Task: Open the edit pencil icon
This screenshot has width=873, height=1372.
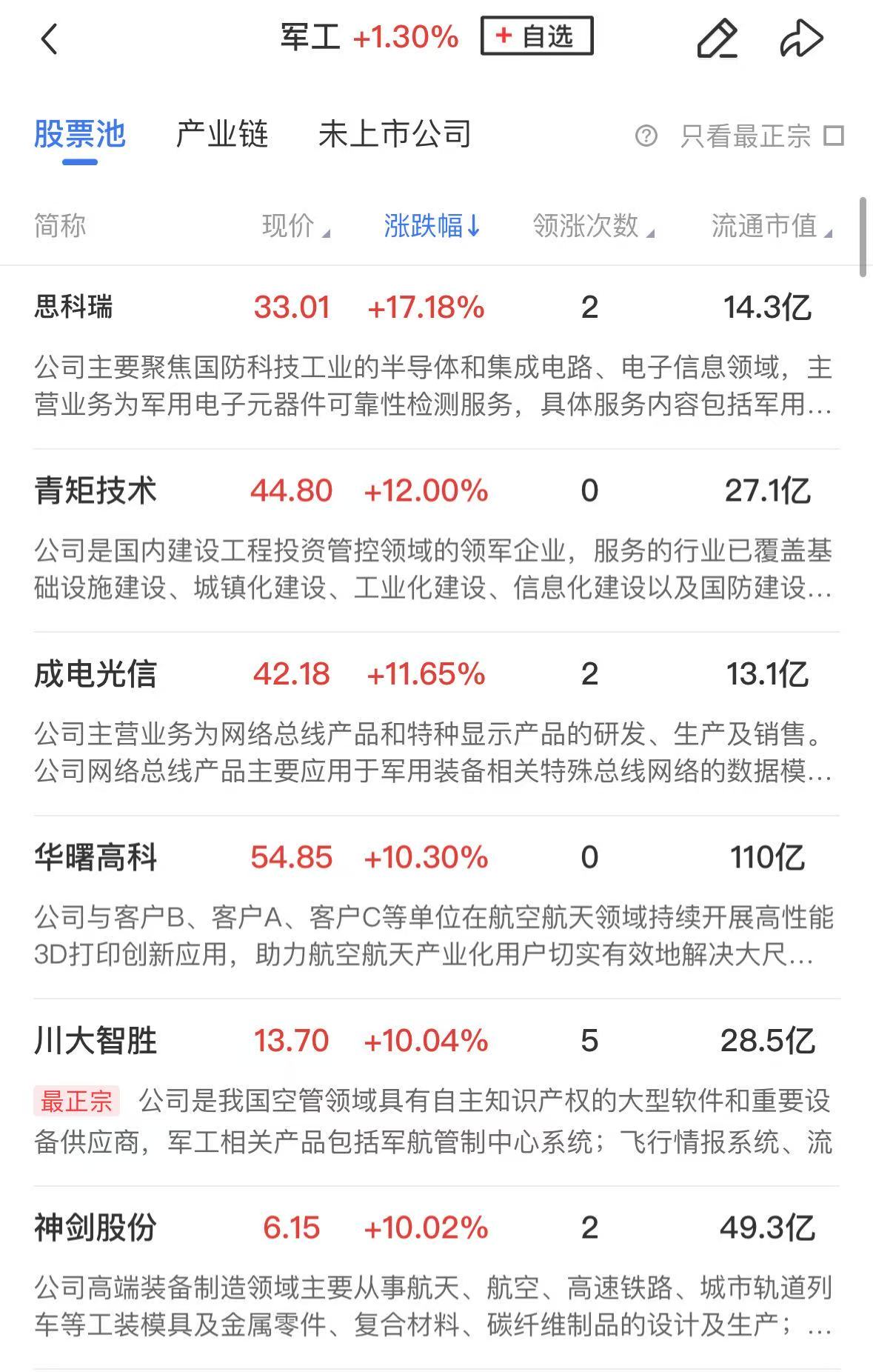Action: (x=717, y=39)
